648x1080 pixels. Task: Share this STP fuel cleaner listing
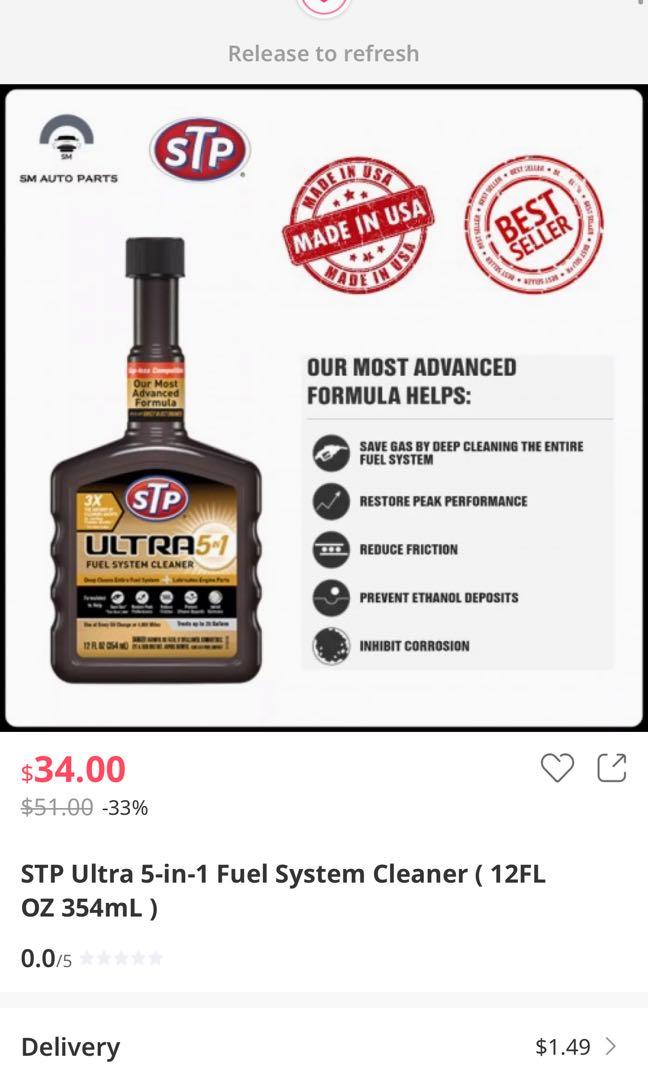click(611, 768)
